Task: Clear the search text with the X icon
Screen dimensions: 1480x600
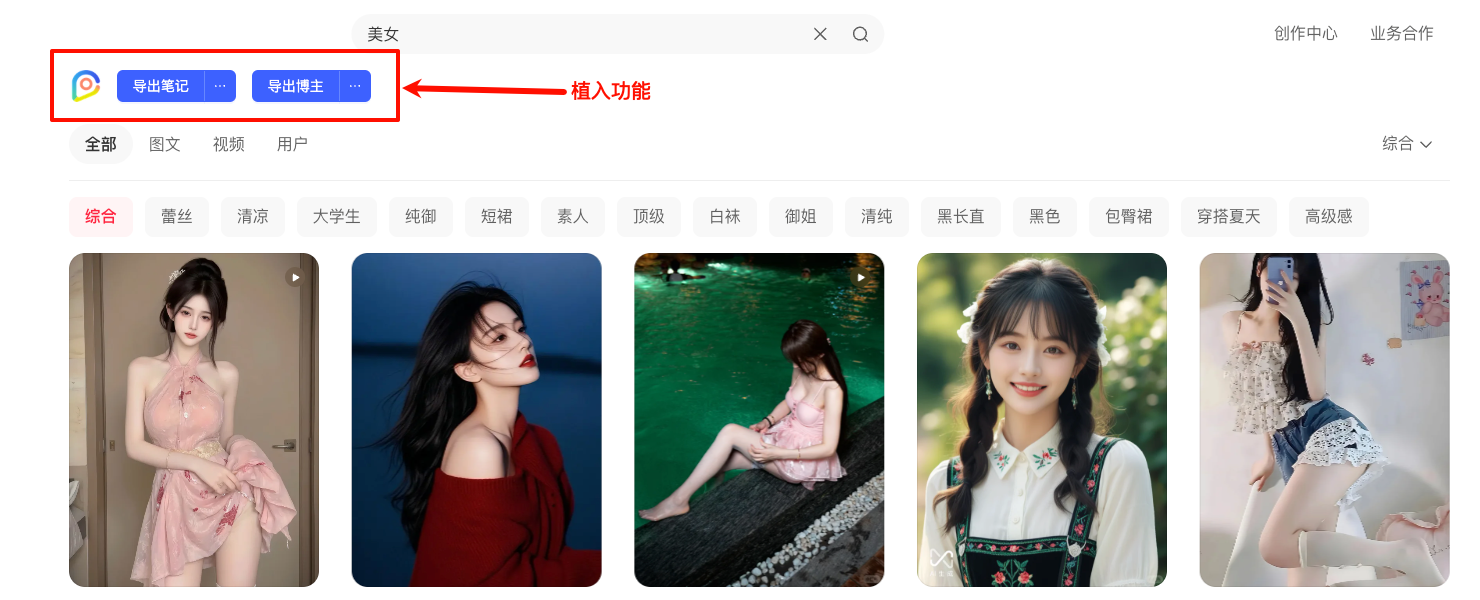Action: point(820,34)
